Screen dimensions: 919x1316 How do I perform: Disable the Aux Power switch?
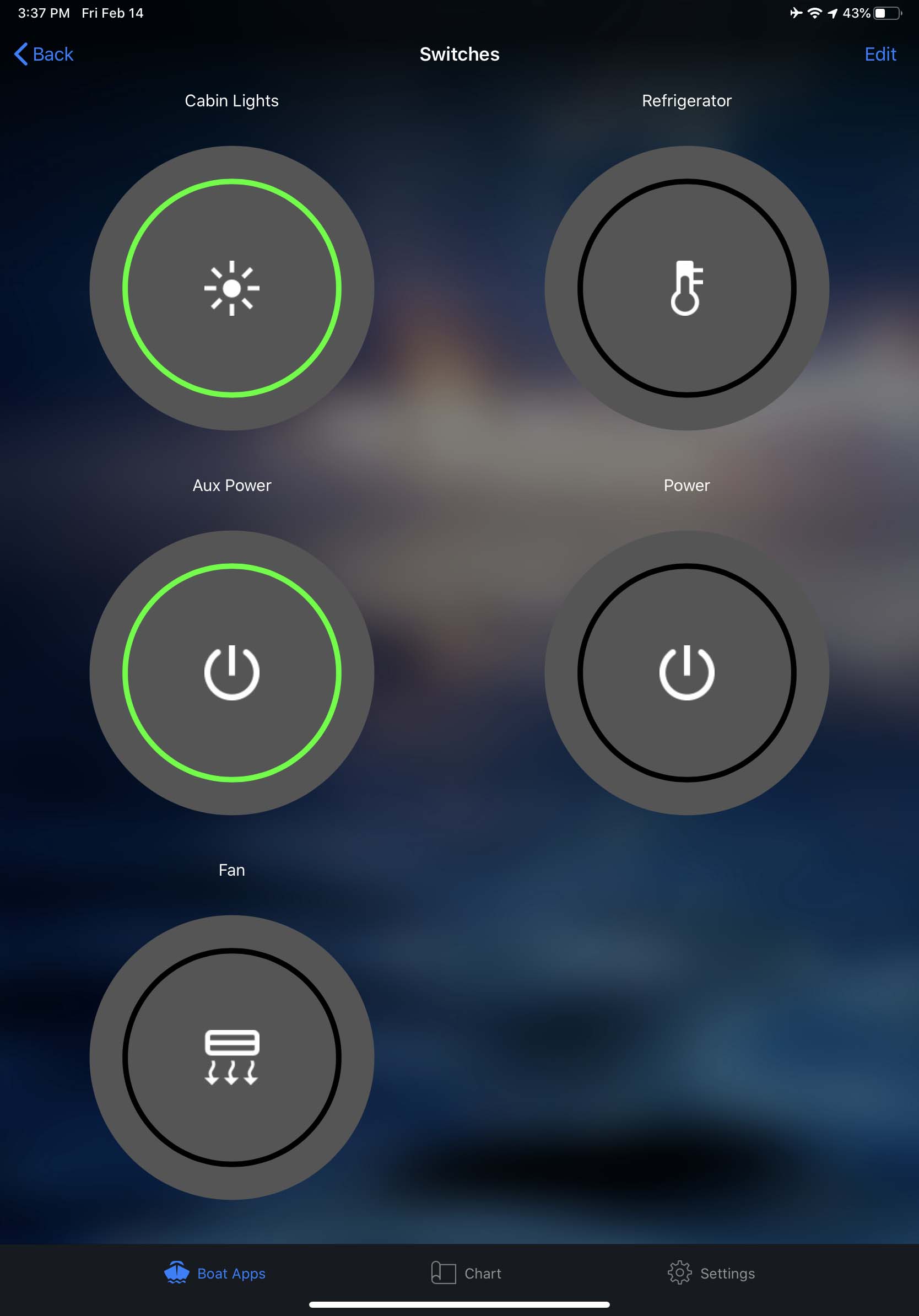point(231,672)
